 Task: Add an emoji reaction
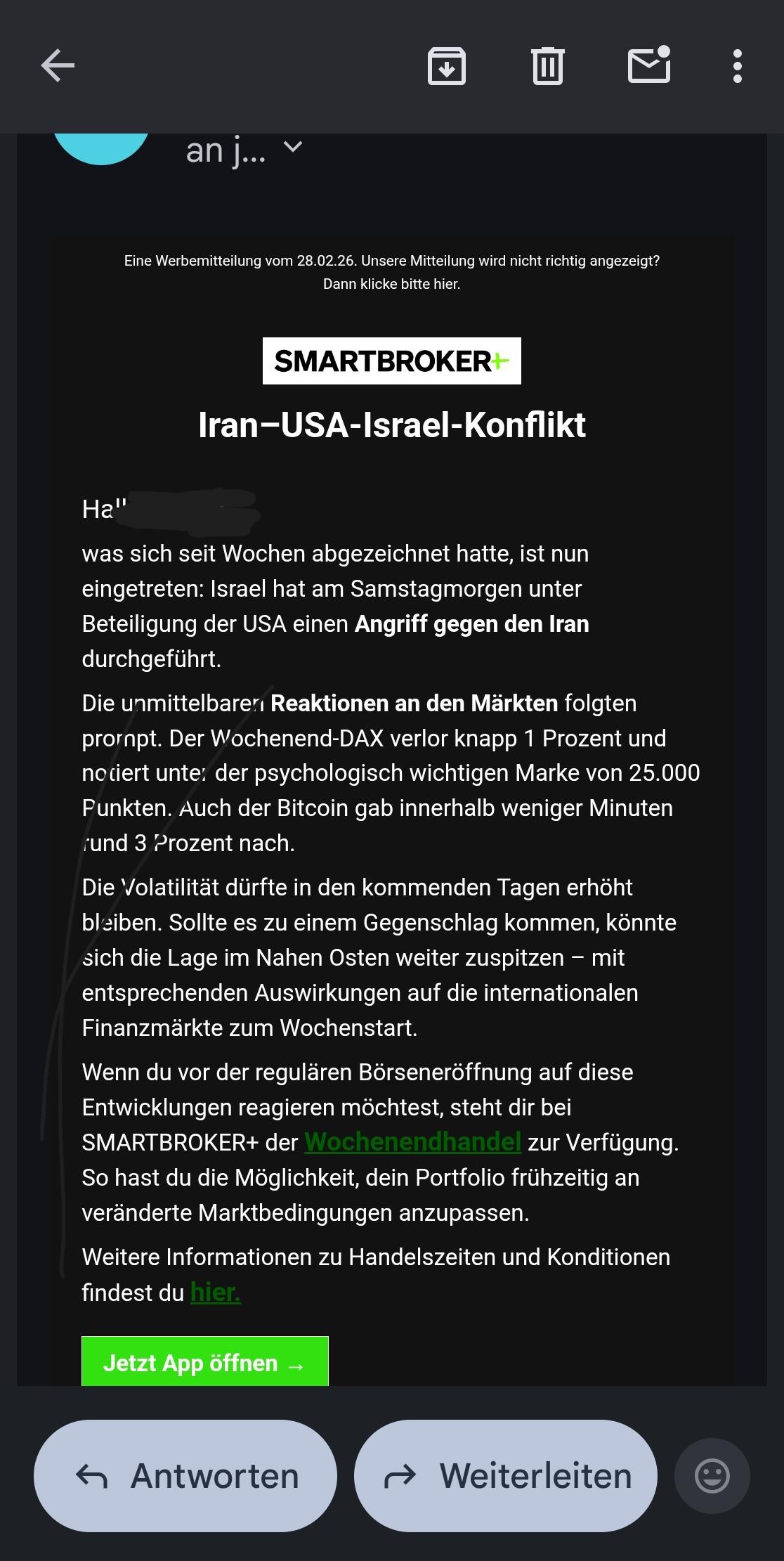(x=712, y=1475)
